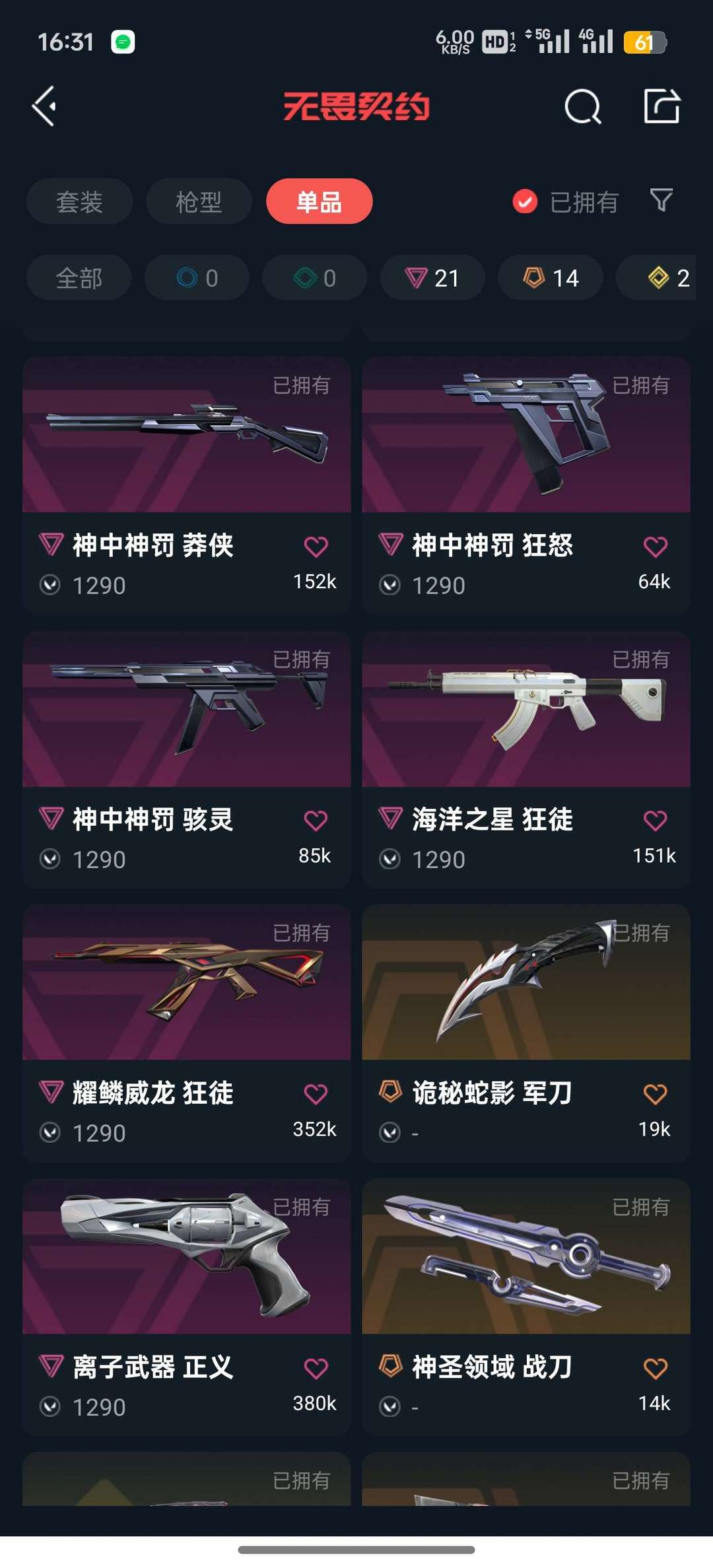This screenshot has width=713, height=1568.
Task: Toggle the 已拥有 checkbox
Action: (526, 201)
